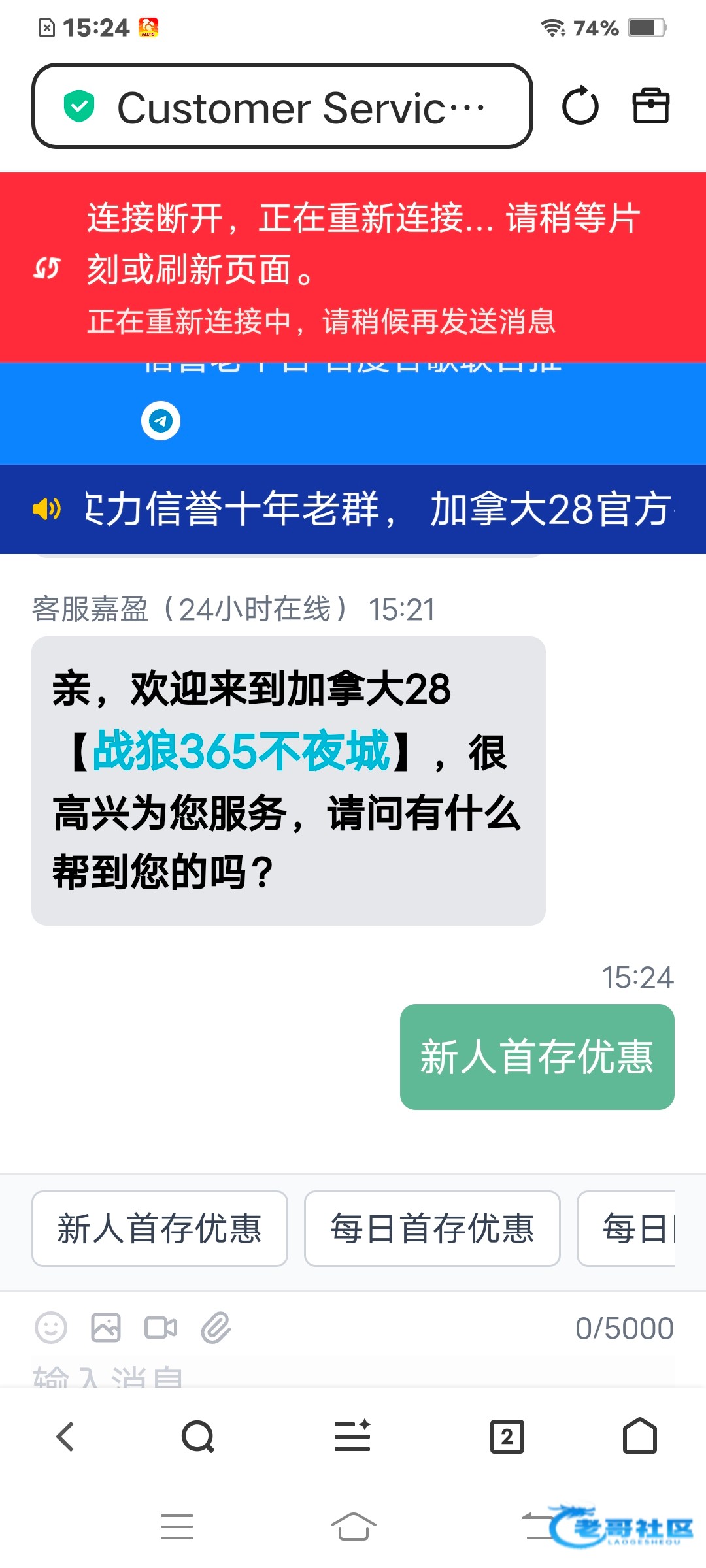Select the 新人首存优惠 quick reply chip
Screen dimensions: 706x1568
pos(160,1228)
